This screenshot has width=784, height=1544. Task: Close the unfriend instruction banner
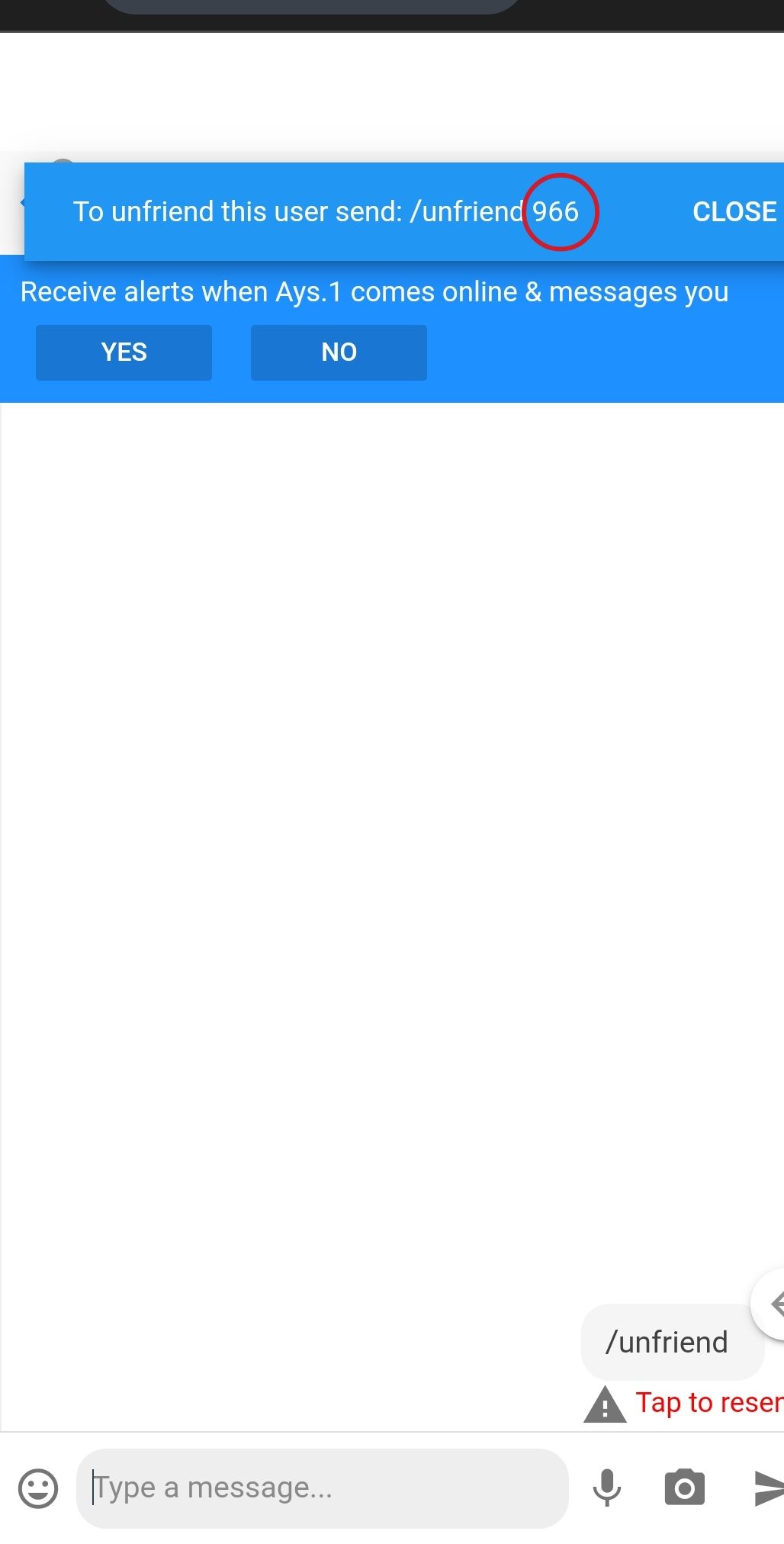734,211
